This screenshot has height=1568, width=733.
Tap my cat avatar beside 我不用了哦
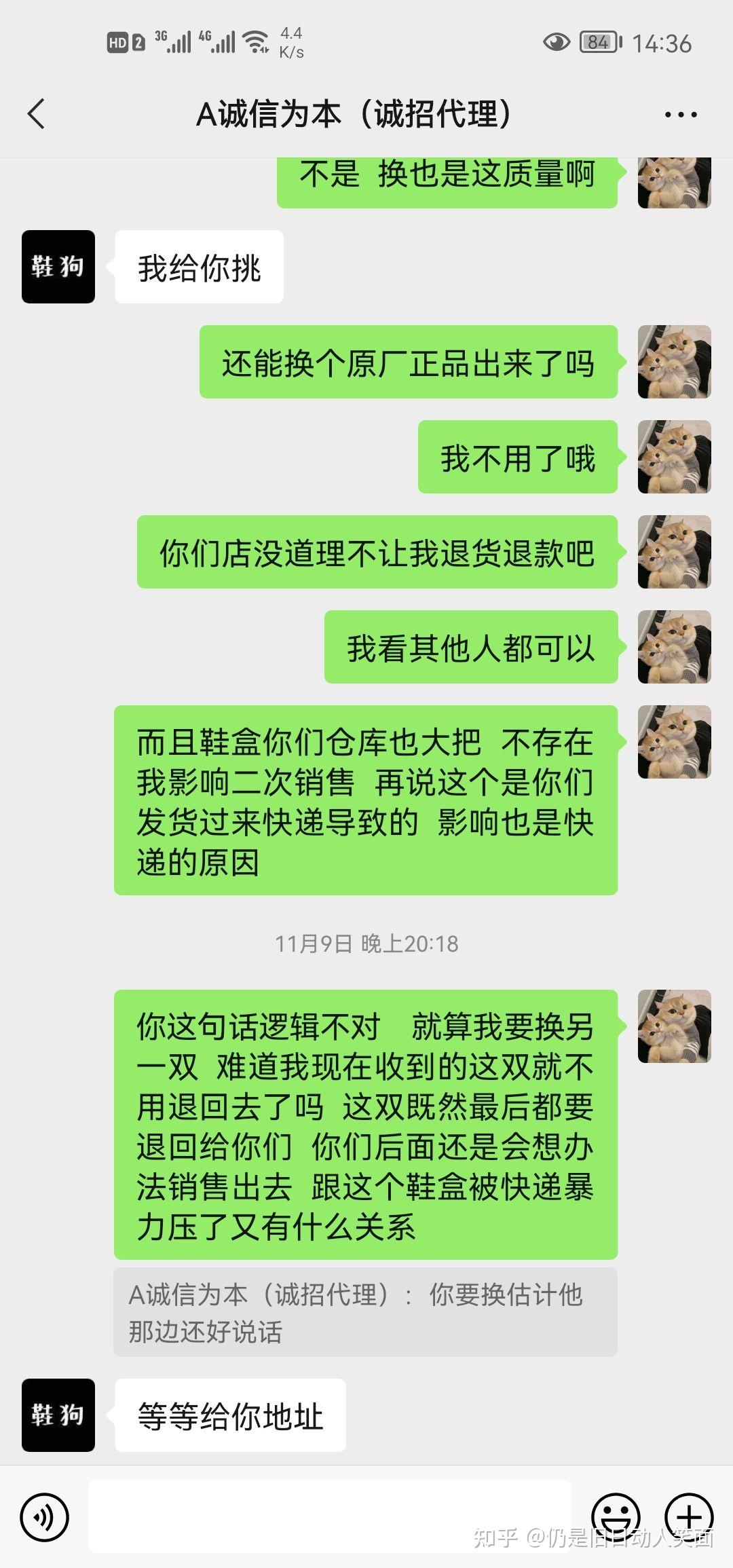tap(674, 457)
